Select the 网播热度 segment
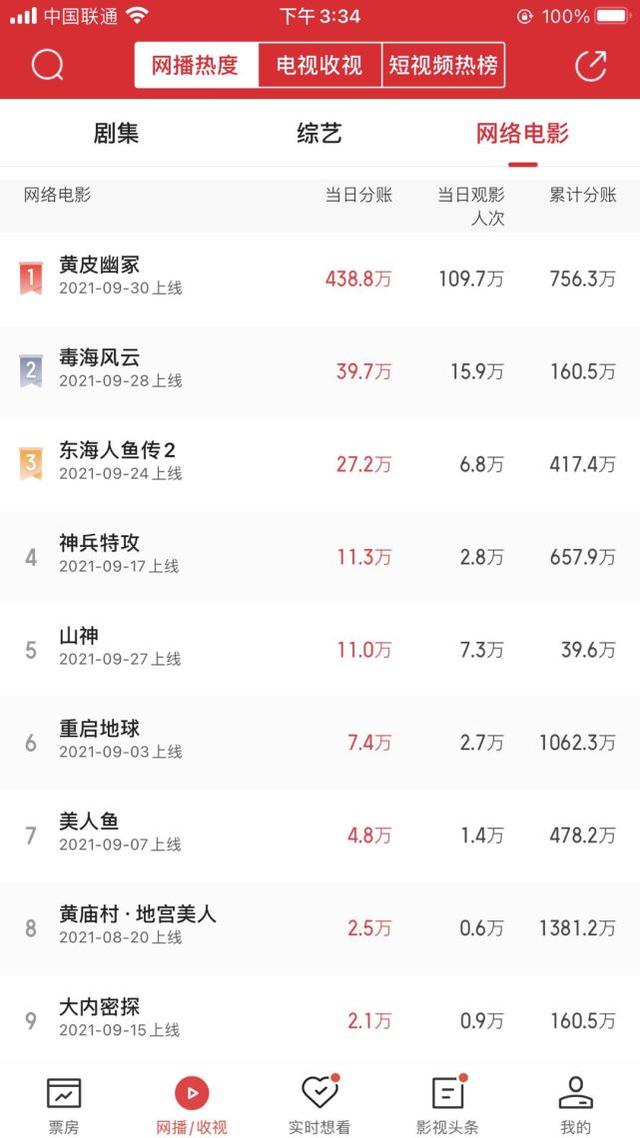The width and height of the screenshot is (640, 1138). 196,65
